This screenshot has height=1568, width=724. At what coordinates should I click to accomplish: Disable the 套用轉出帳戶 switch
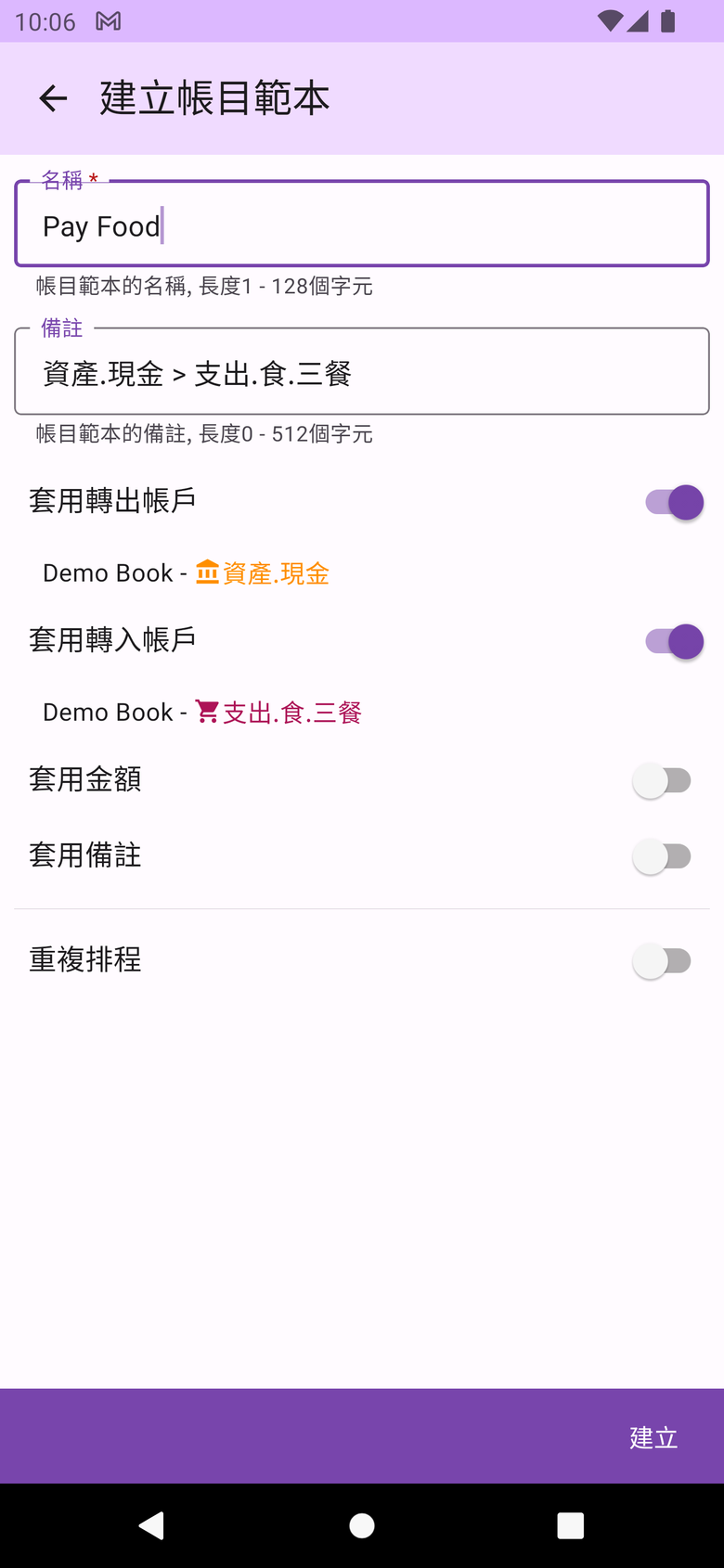tap(673, 503)
